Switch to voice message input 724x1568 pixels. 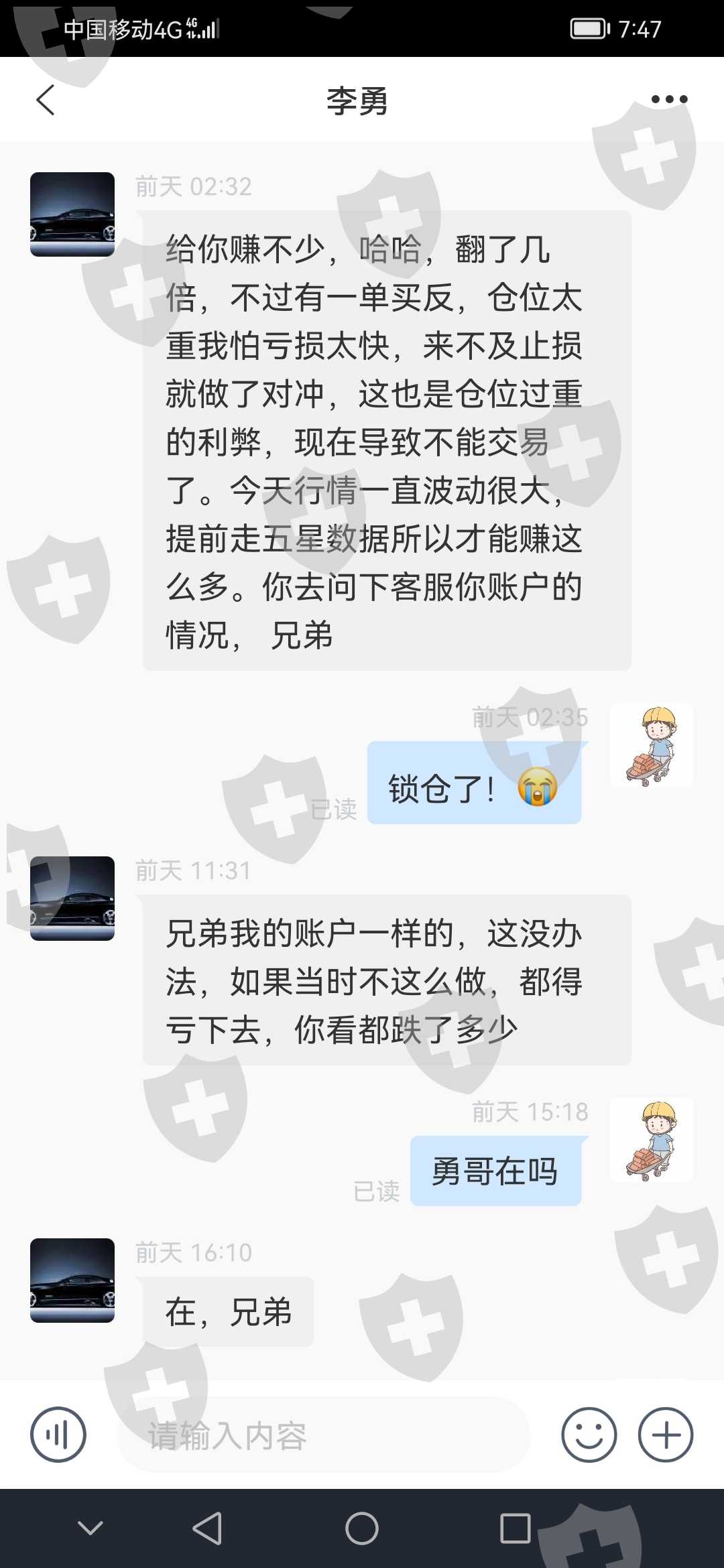58,1435
